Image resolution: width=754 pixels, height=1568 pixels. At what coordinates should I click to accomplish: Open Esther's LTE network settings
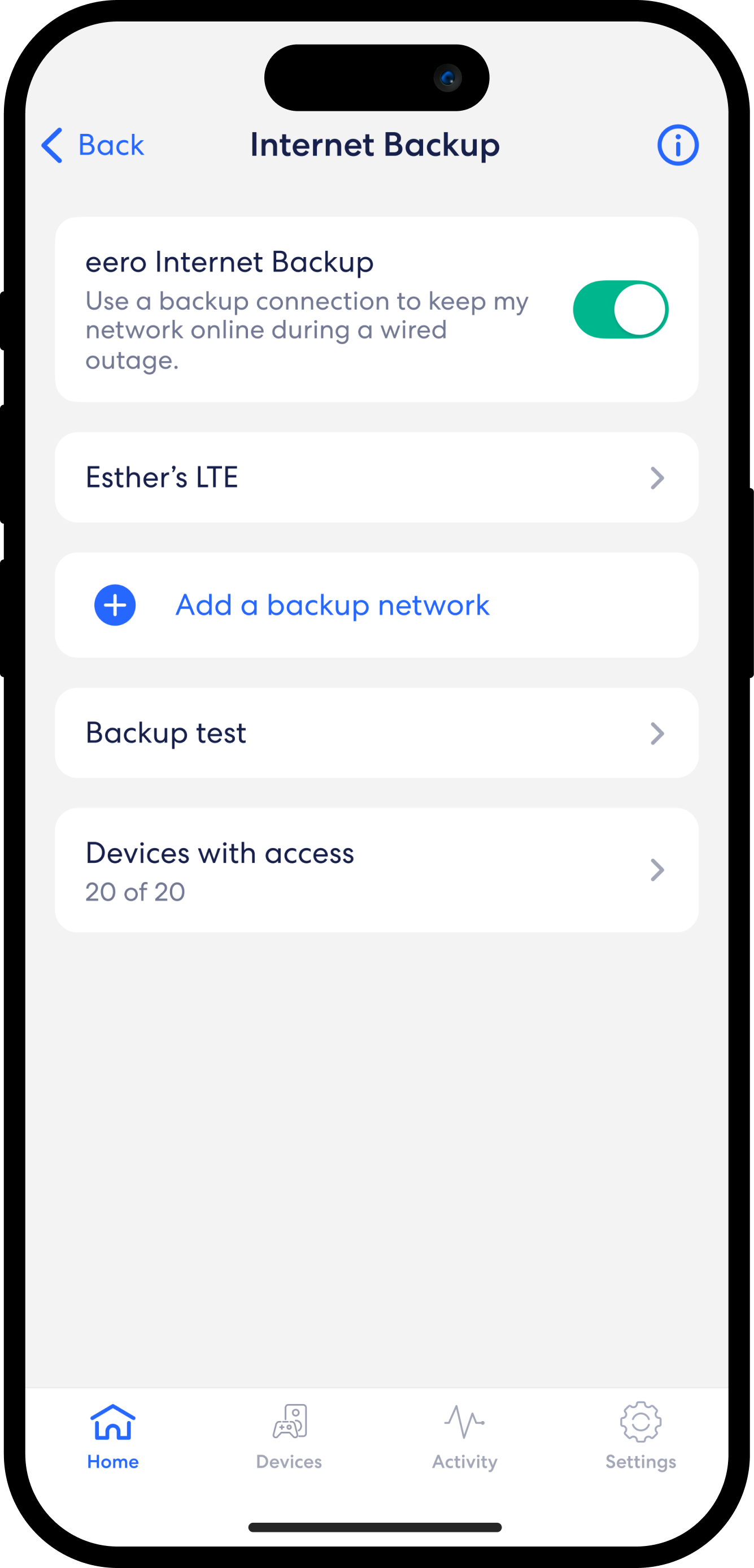[376, 479]
